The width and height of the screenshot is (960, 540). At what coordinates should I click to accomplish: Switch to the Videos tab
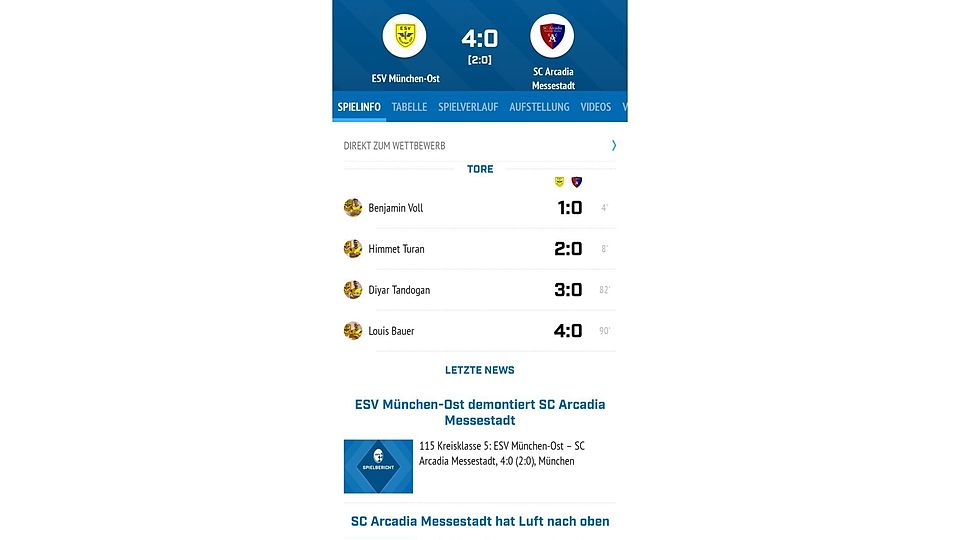click(596, 107)
